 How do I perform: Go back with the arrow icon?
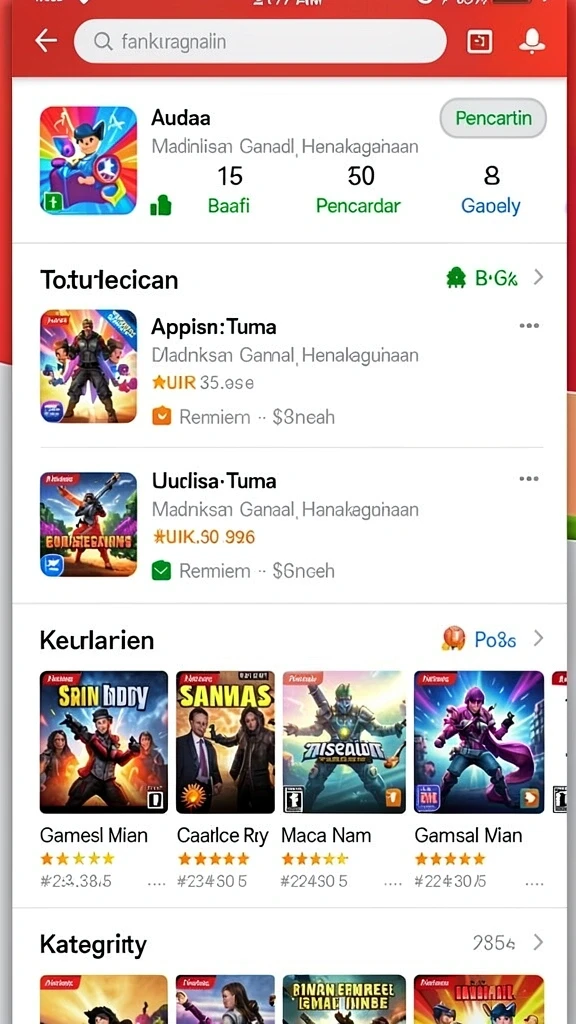[x=46, y=41]
